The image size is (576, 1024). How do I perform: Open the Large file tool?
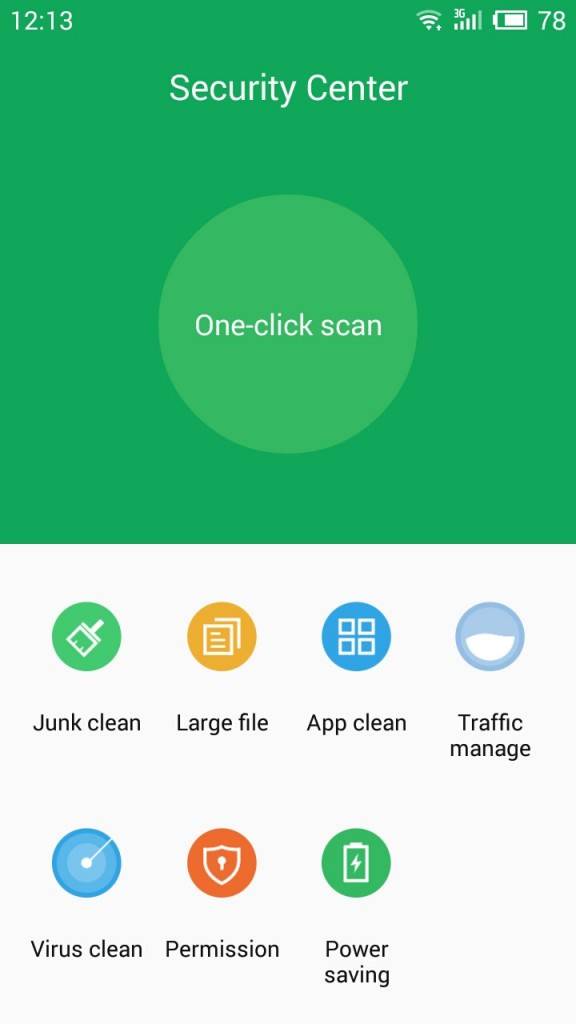pos(222,636)
